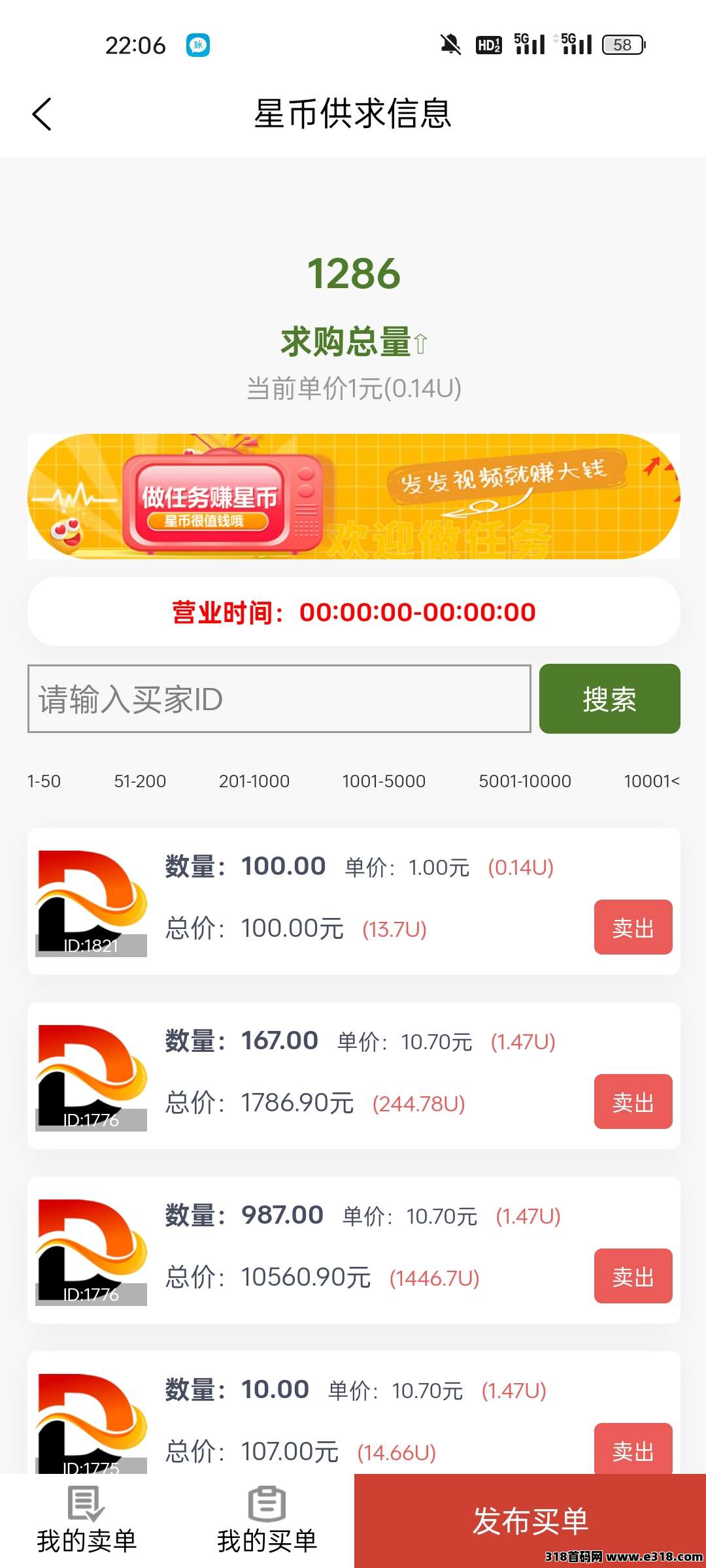
Task: Choose the 10001< range filter
Action: pyautogui.click(x=651, y=781)
